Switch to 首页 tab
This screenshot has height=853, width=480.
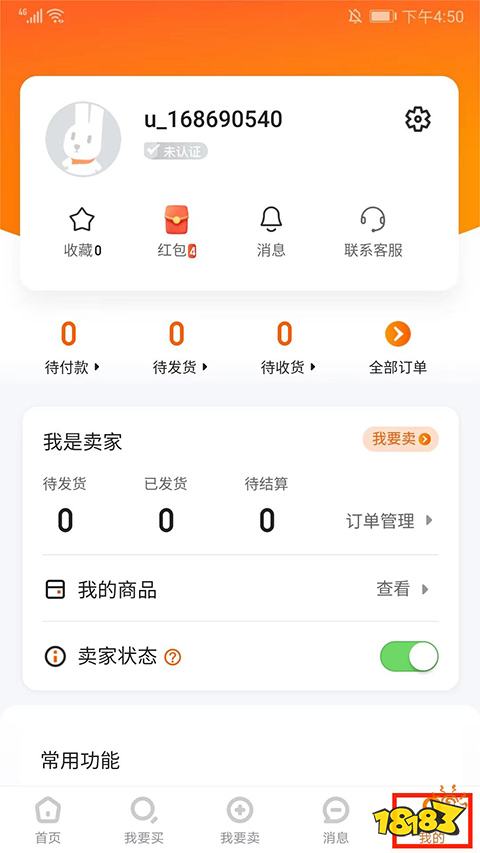coord(48,820)
